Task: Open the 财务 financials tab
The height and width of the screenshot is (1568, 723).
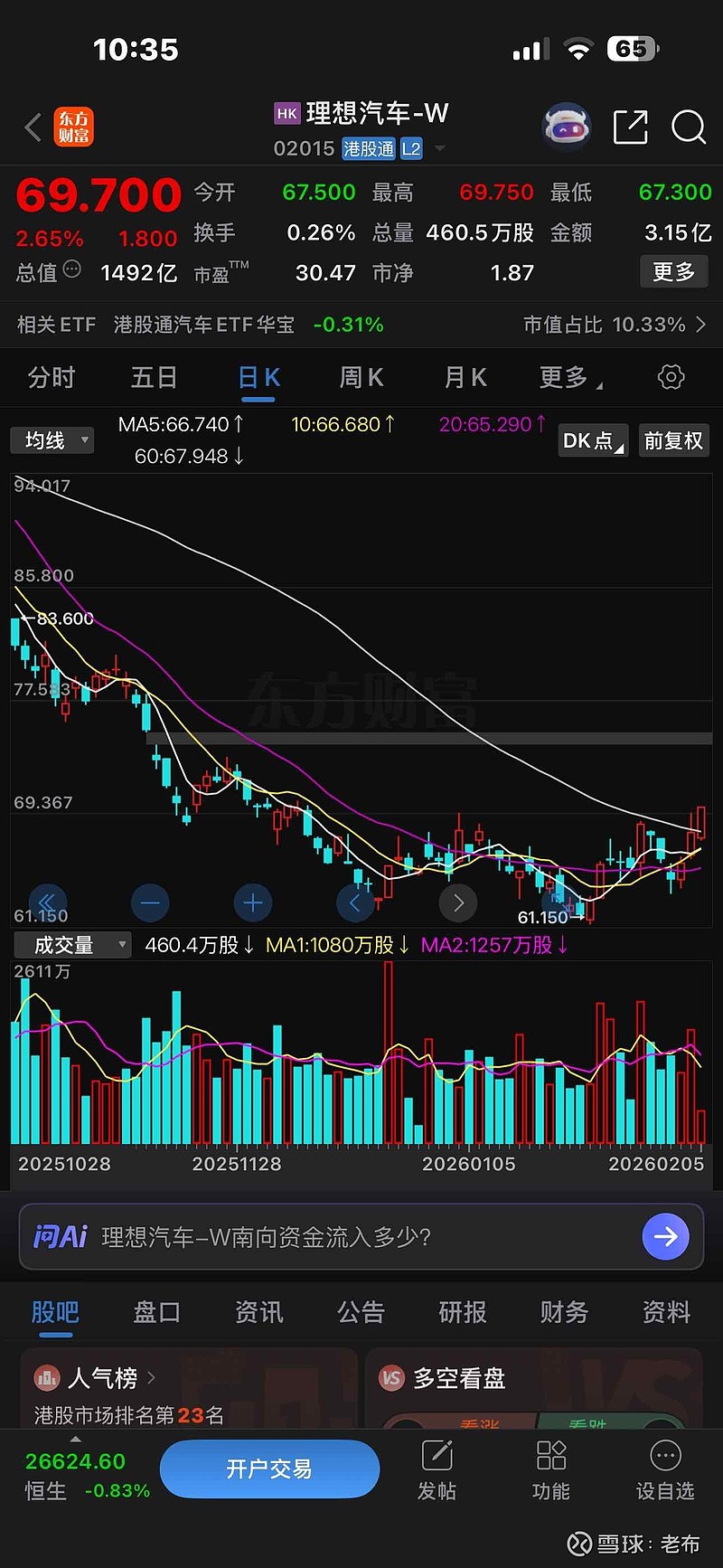Action: 563,1312
